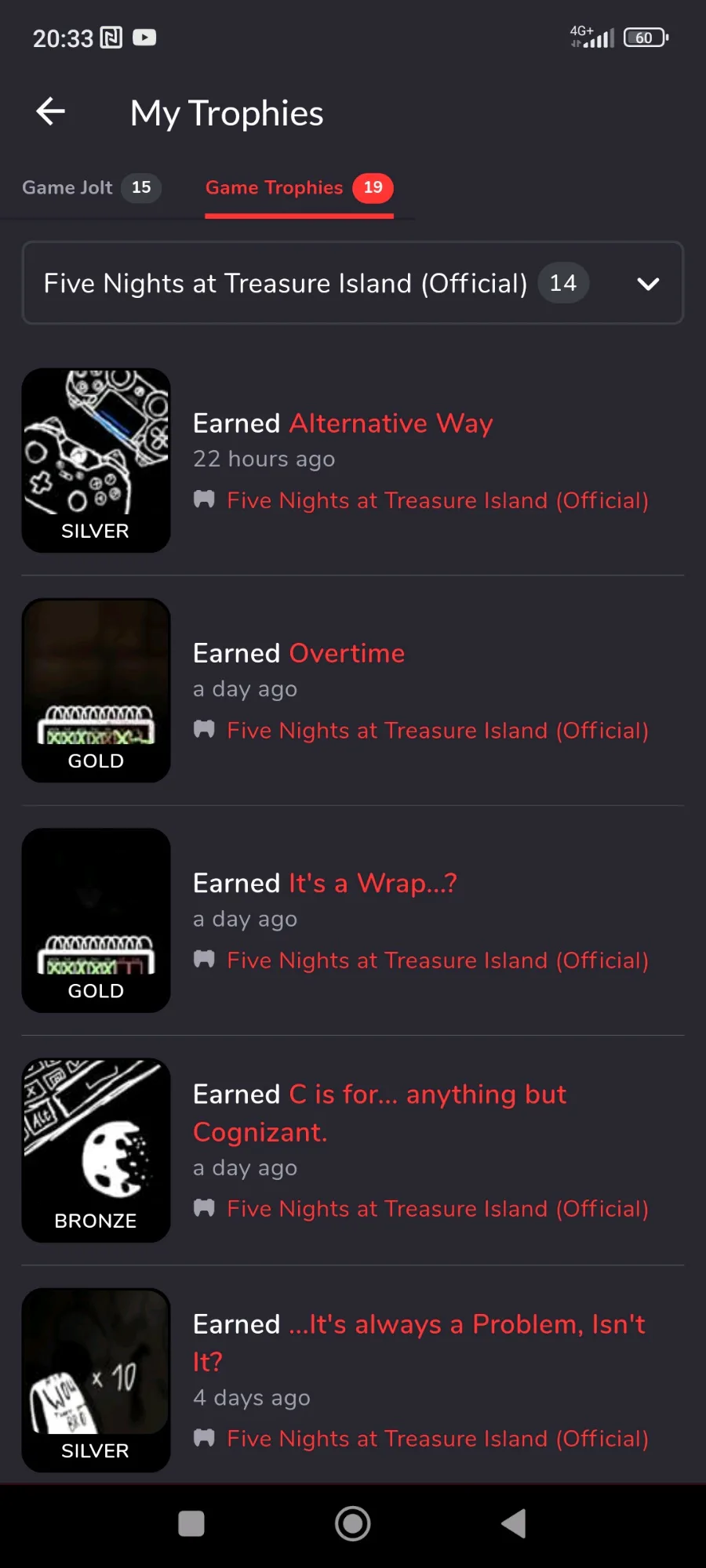The image size is (706, 1568).
Task: Open game link under Alternative Way
Action: point(437,500)
